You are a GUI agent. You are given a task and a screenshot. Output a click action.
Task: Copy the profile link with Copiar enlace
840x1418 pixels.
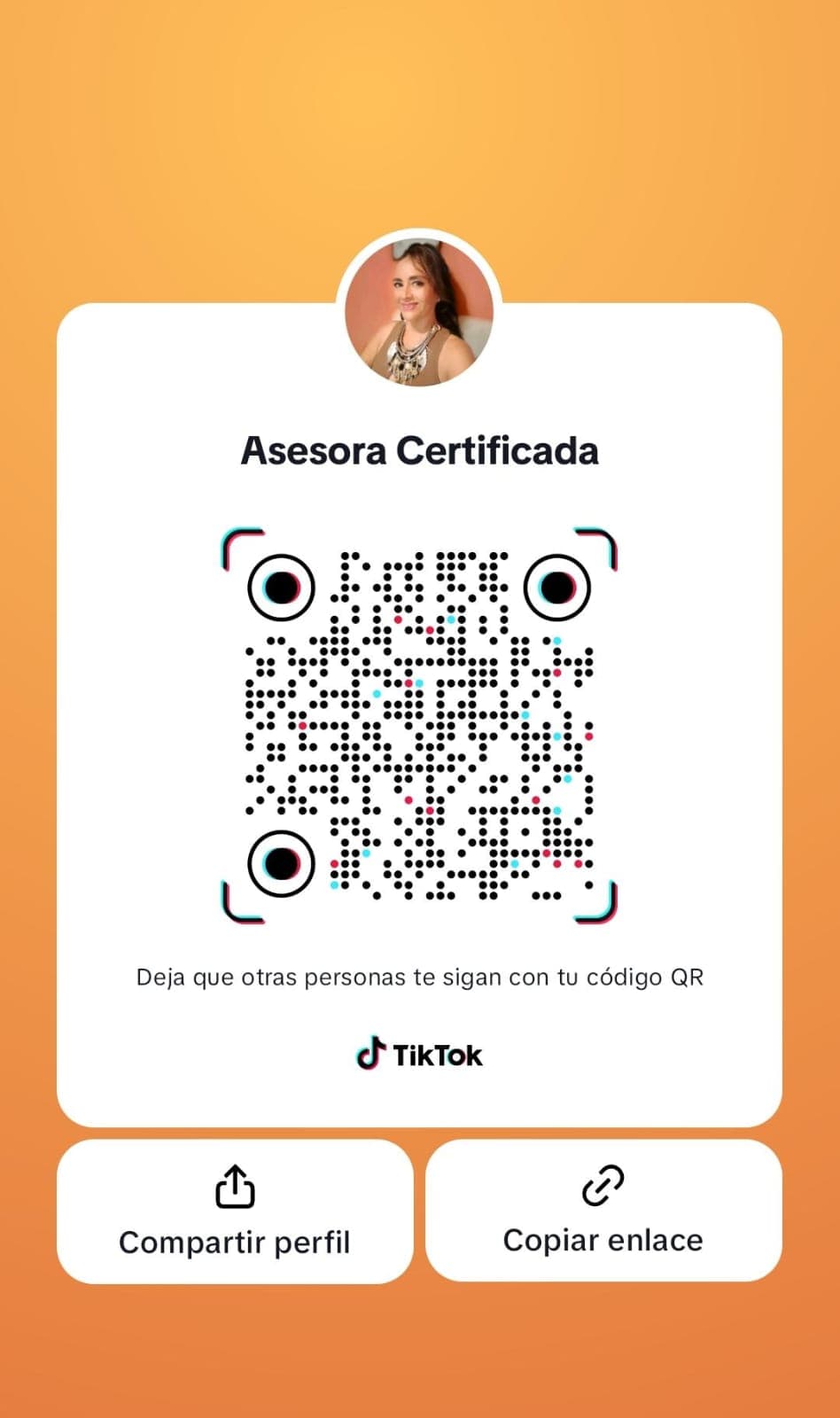click(x=603, y=1211)
